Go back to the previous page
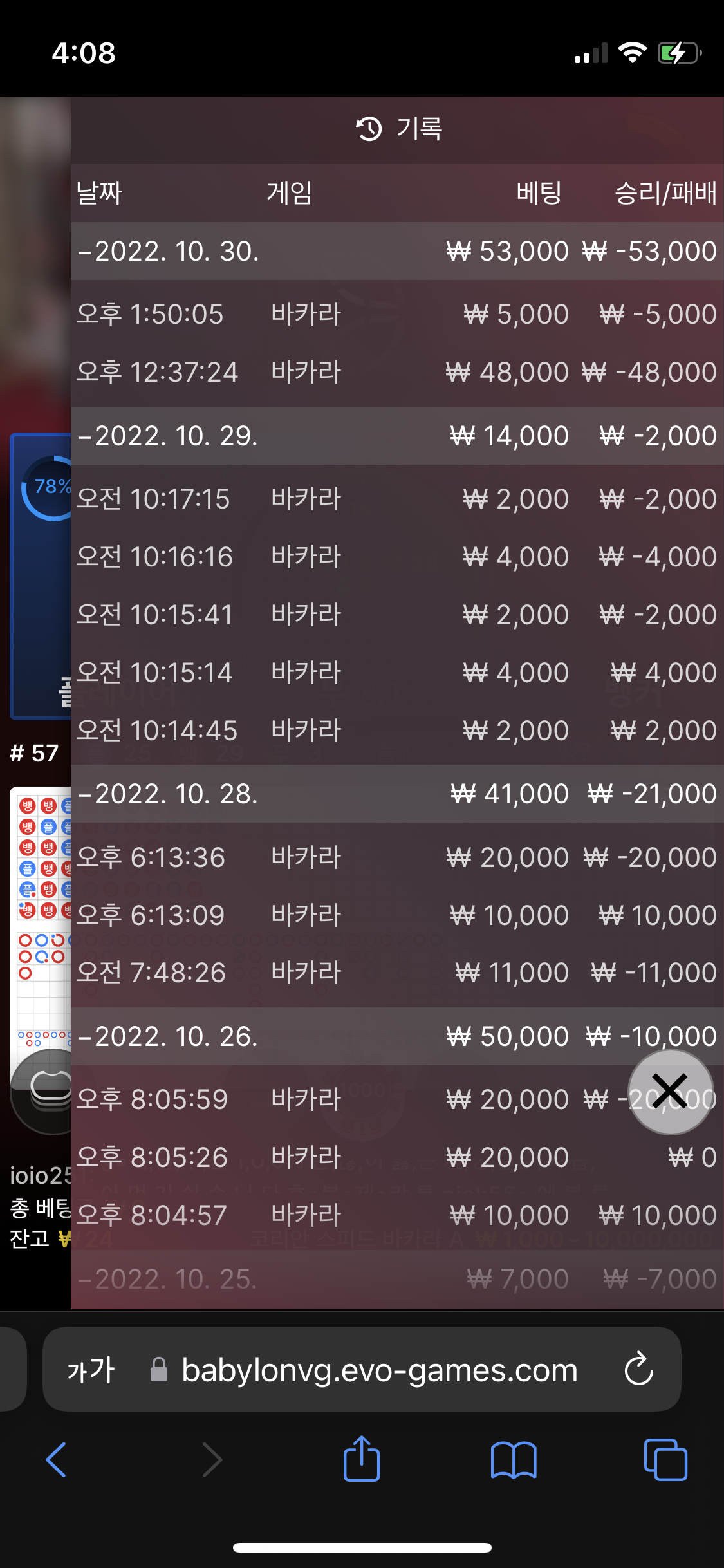724x1568 pixels. [x=57, y=1459]
